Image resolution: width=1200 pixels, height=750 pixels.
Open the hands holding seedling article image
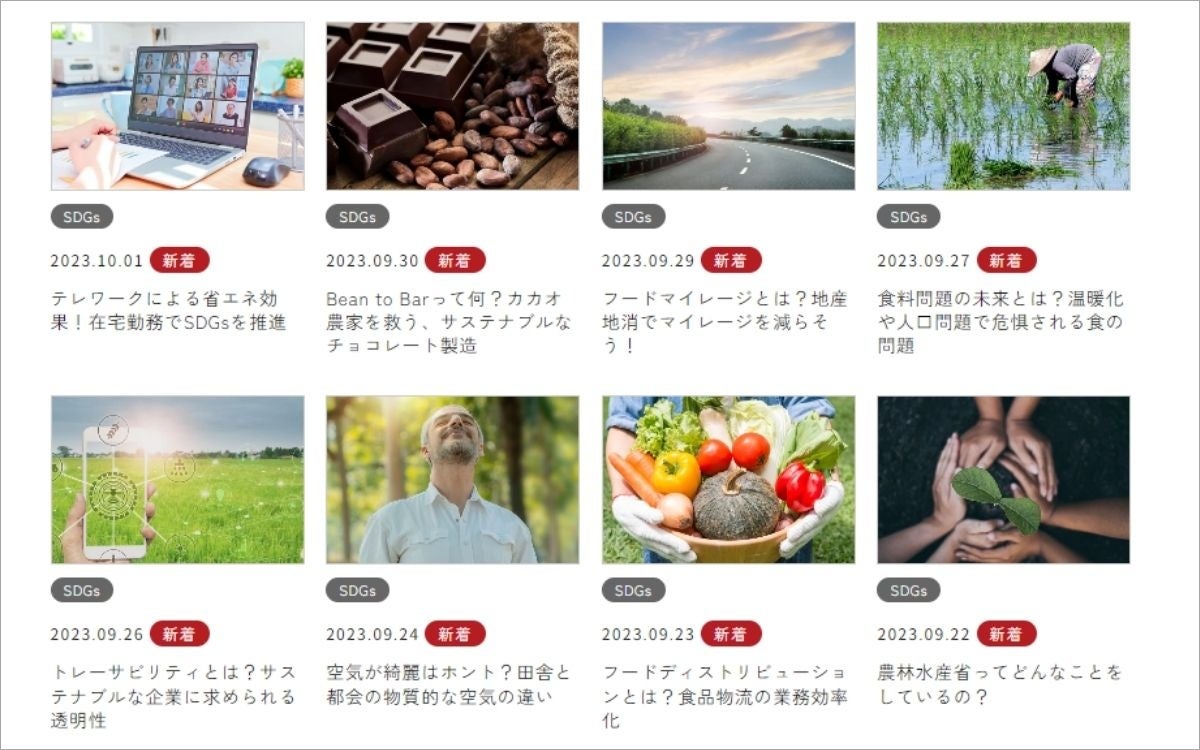pyautogui.click(x=1003, y=480)
